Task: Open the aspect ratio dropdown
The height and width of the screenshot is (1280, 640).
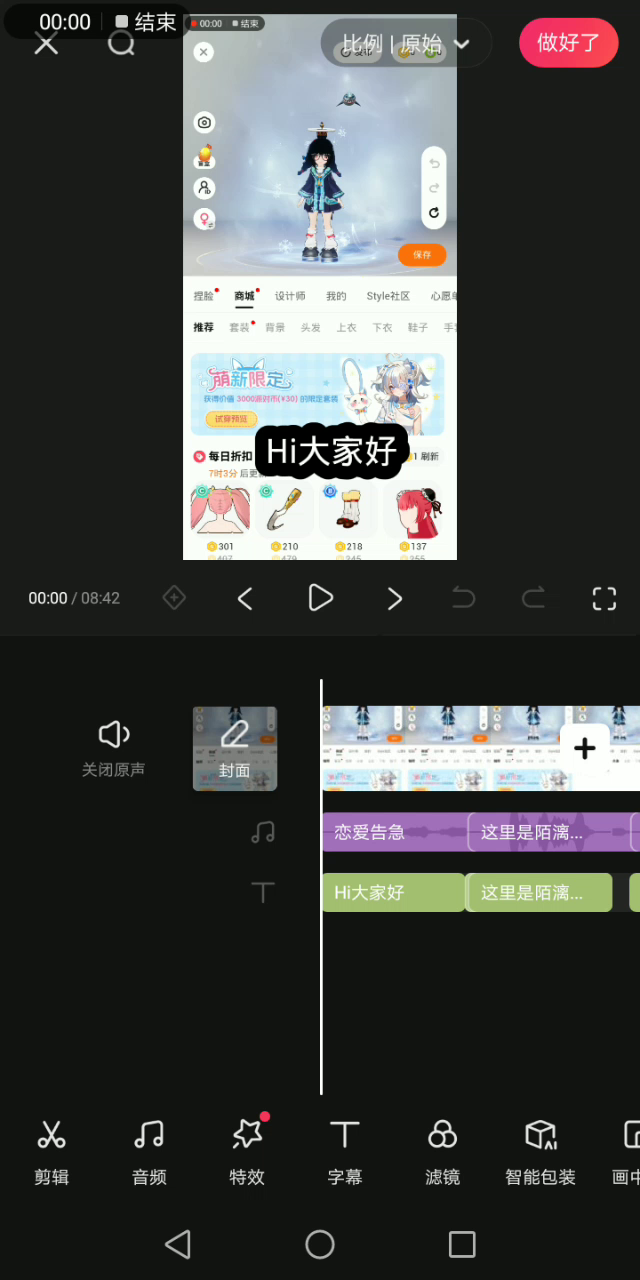Action: (x=406, y=44)
